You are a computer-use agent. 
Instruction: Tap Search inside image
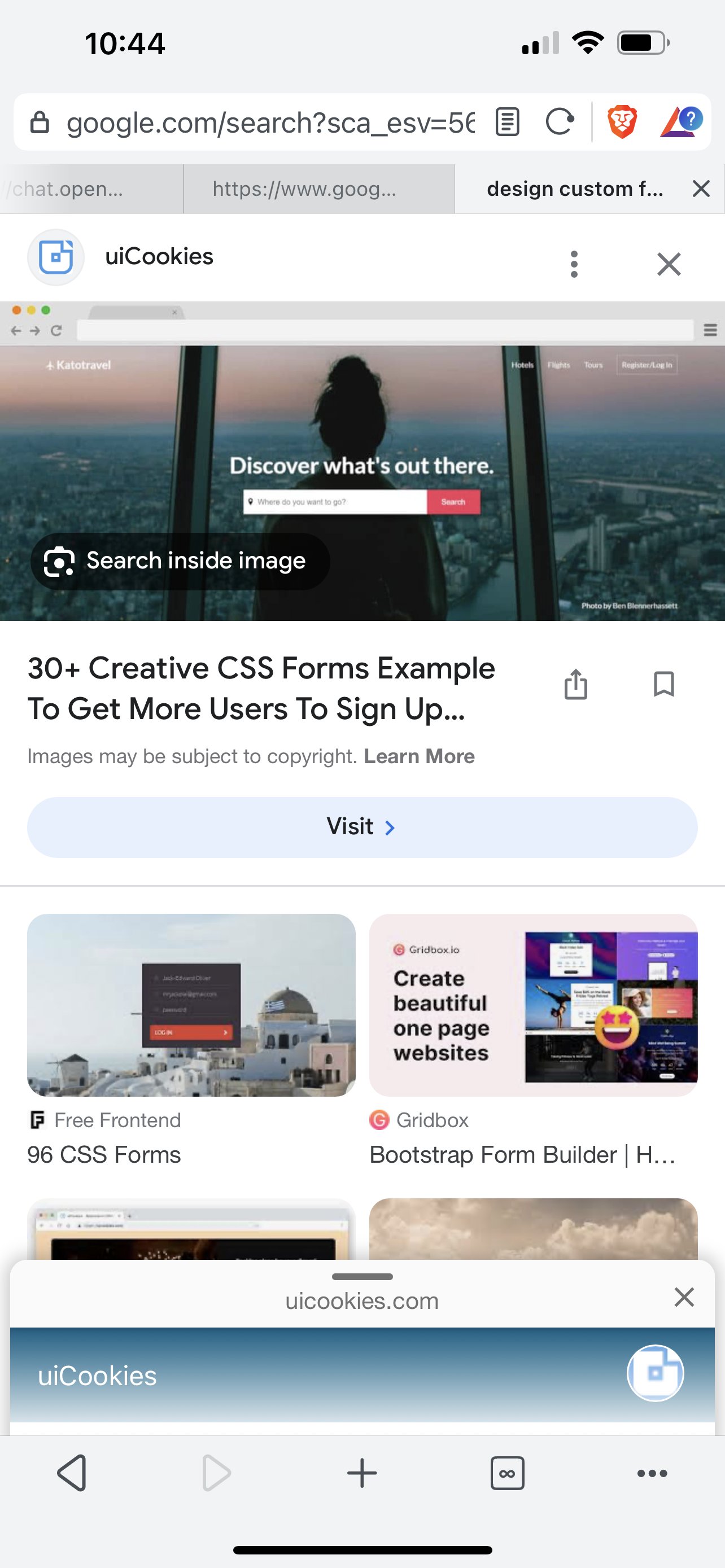point(180,561)
